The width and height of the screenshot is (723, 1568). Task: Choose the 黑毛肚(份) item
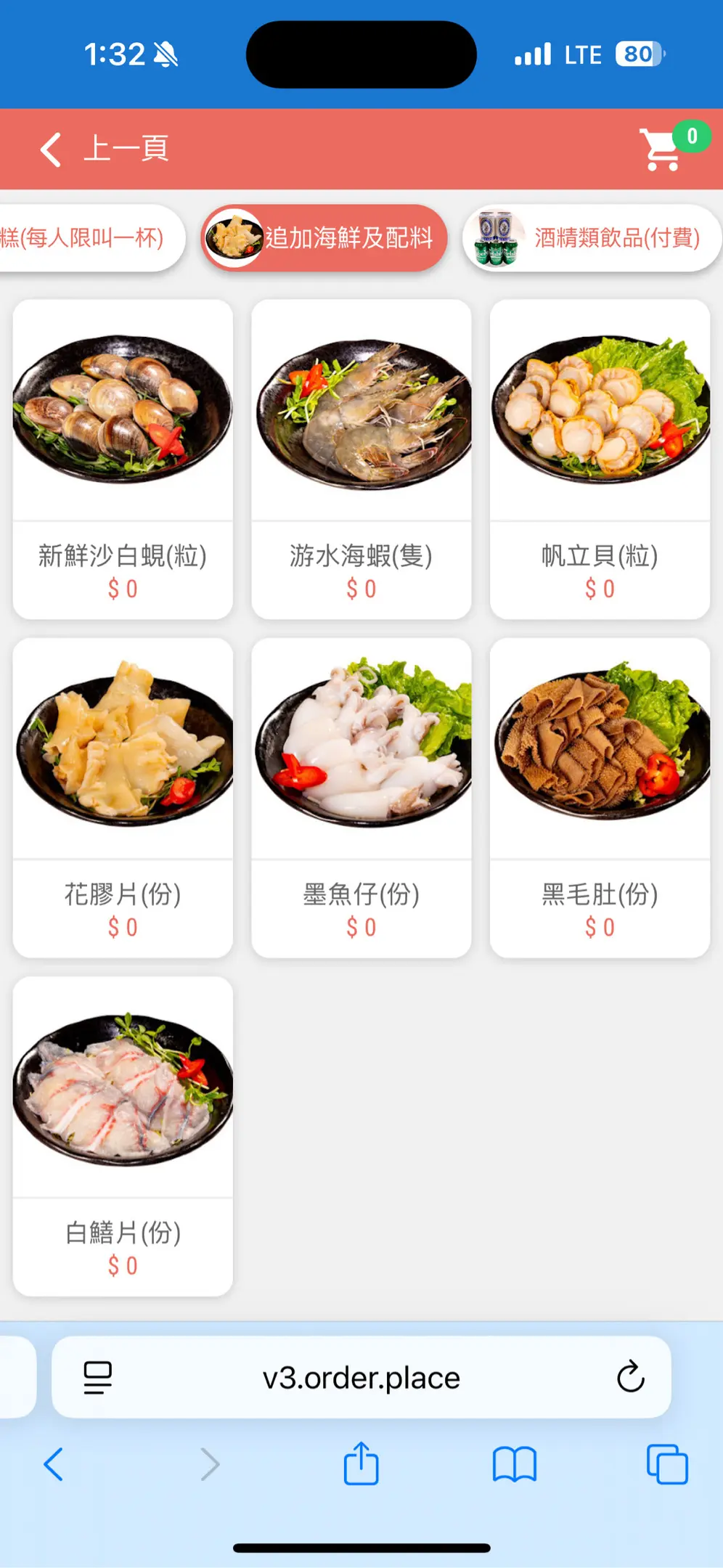pos(600,797)
